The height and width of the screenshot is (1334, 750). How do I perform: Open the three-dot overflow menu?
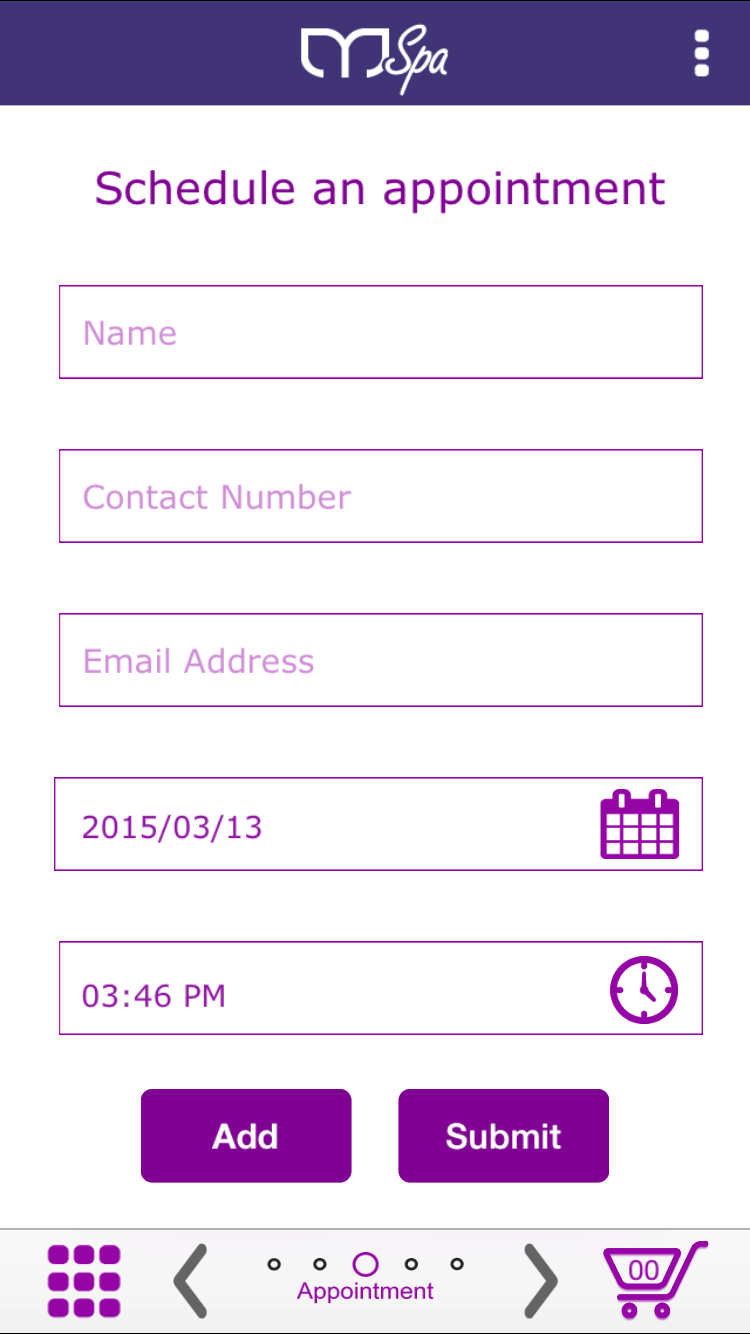pyautogui.click(x=701, y=53)
